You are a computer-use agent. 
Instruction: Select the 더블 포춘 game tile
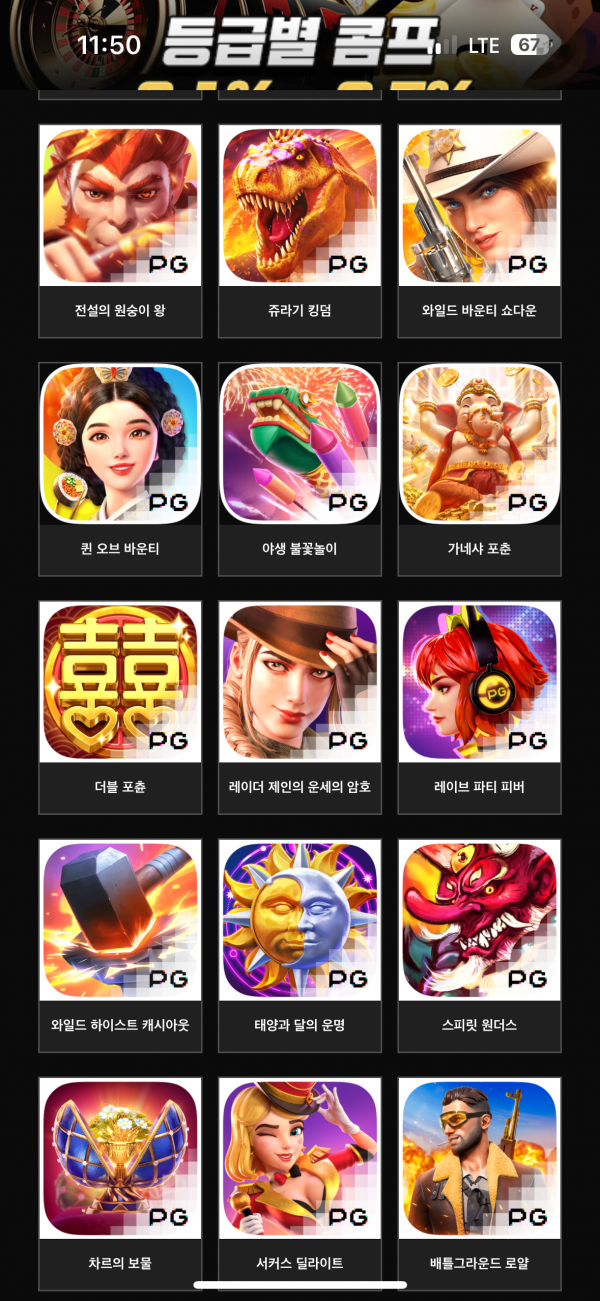(120, 683)
